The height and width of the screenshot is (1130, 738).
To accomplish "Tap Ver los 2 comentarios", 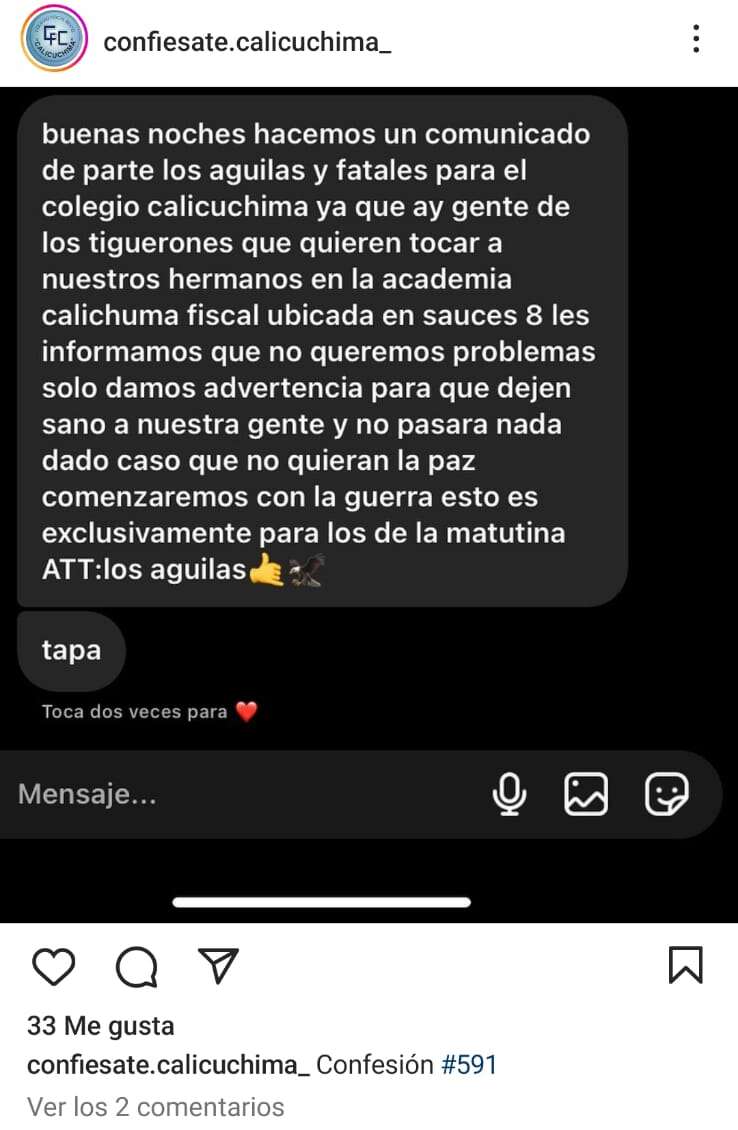I will (156, 1107).
